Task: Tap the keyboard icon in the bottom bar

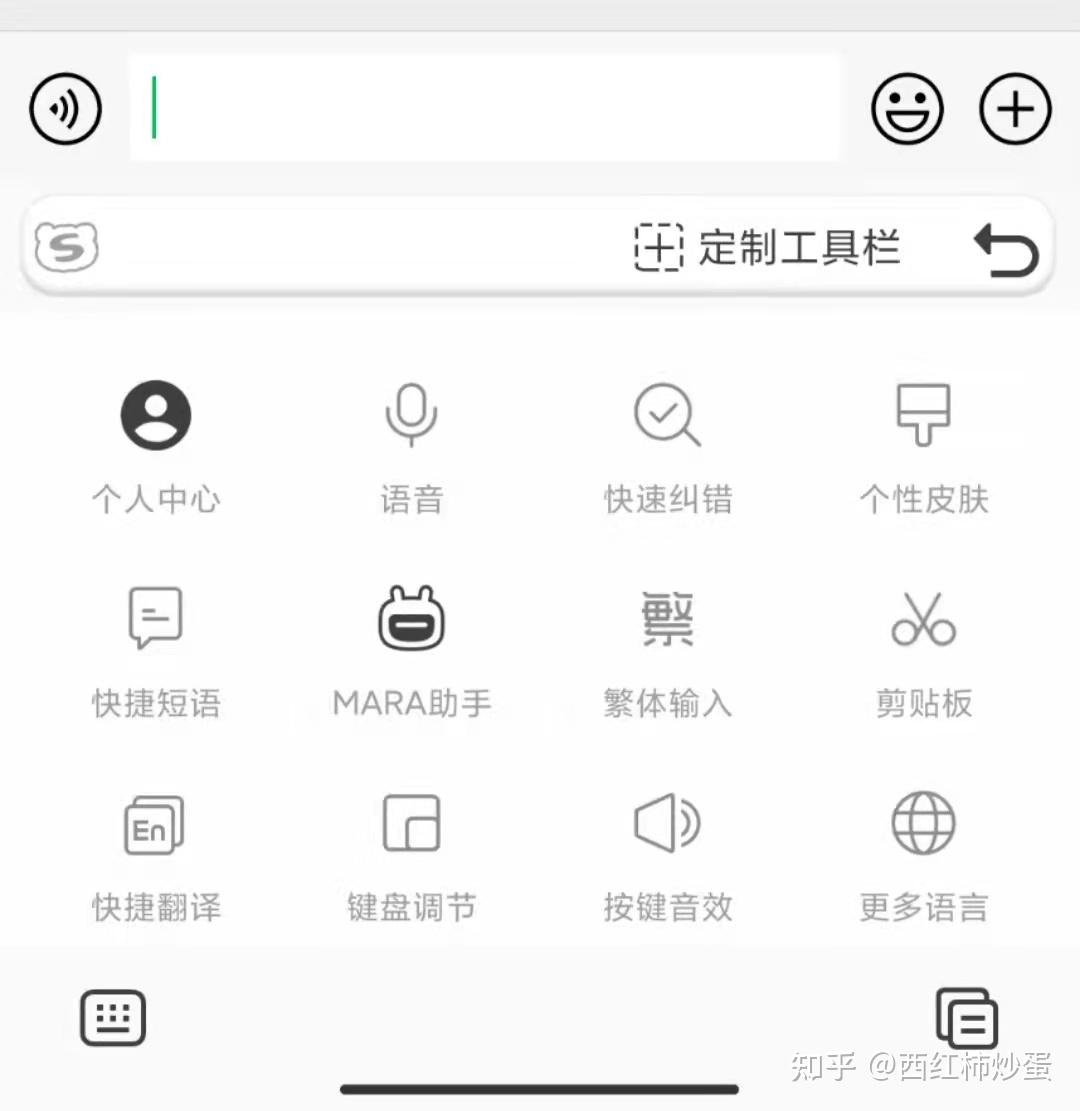Action: (113, 1018)
